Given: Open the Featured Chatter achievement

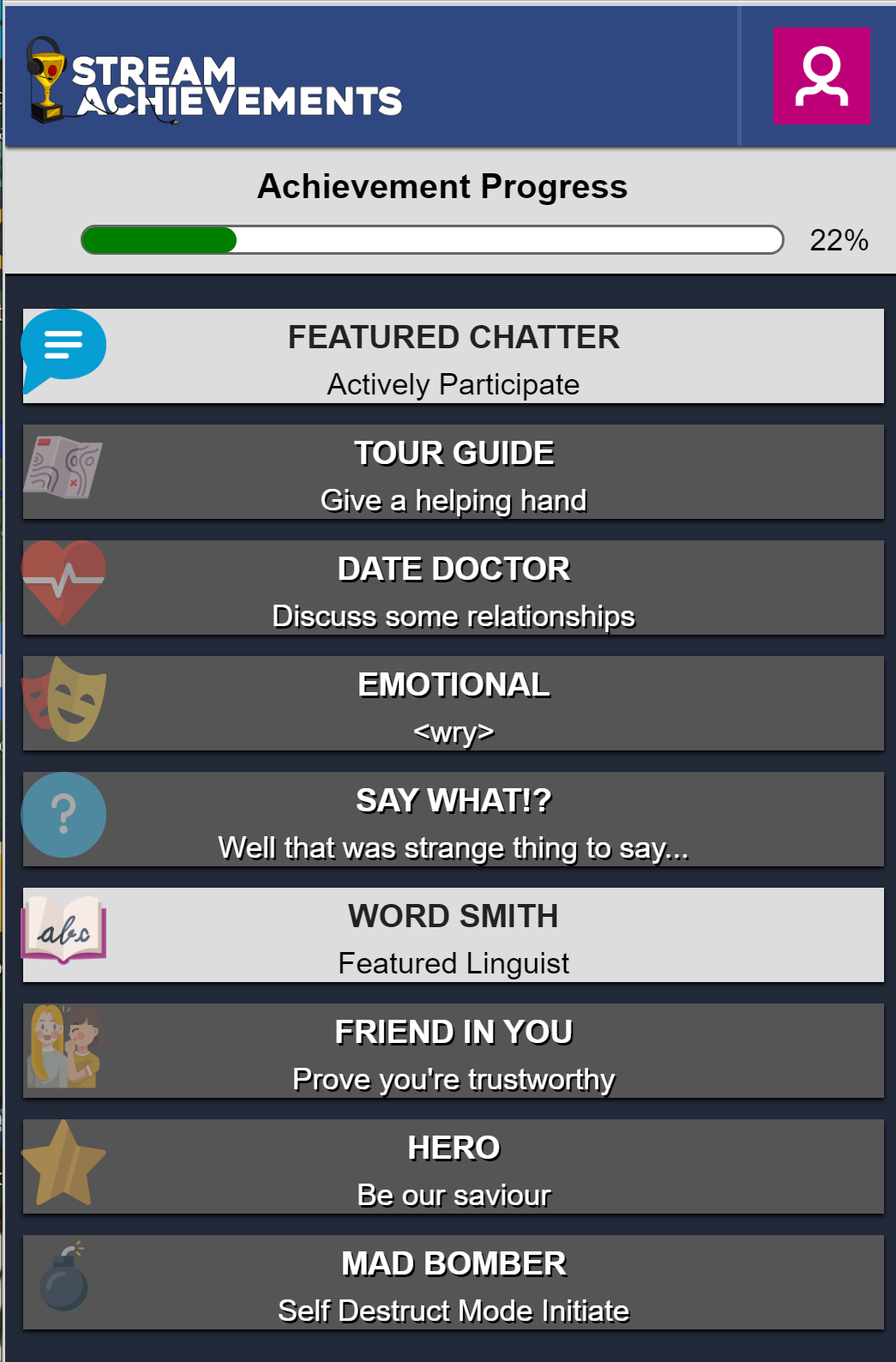Looking at the screenshot, I should [x=453, y=357].
